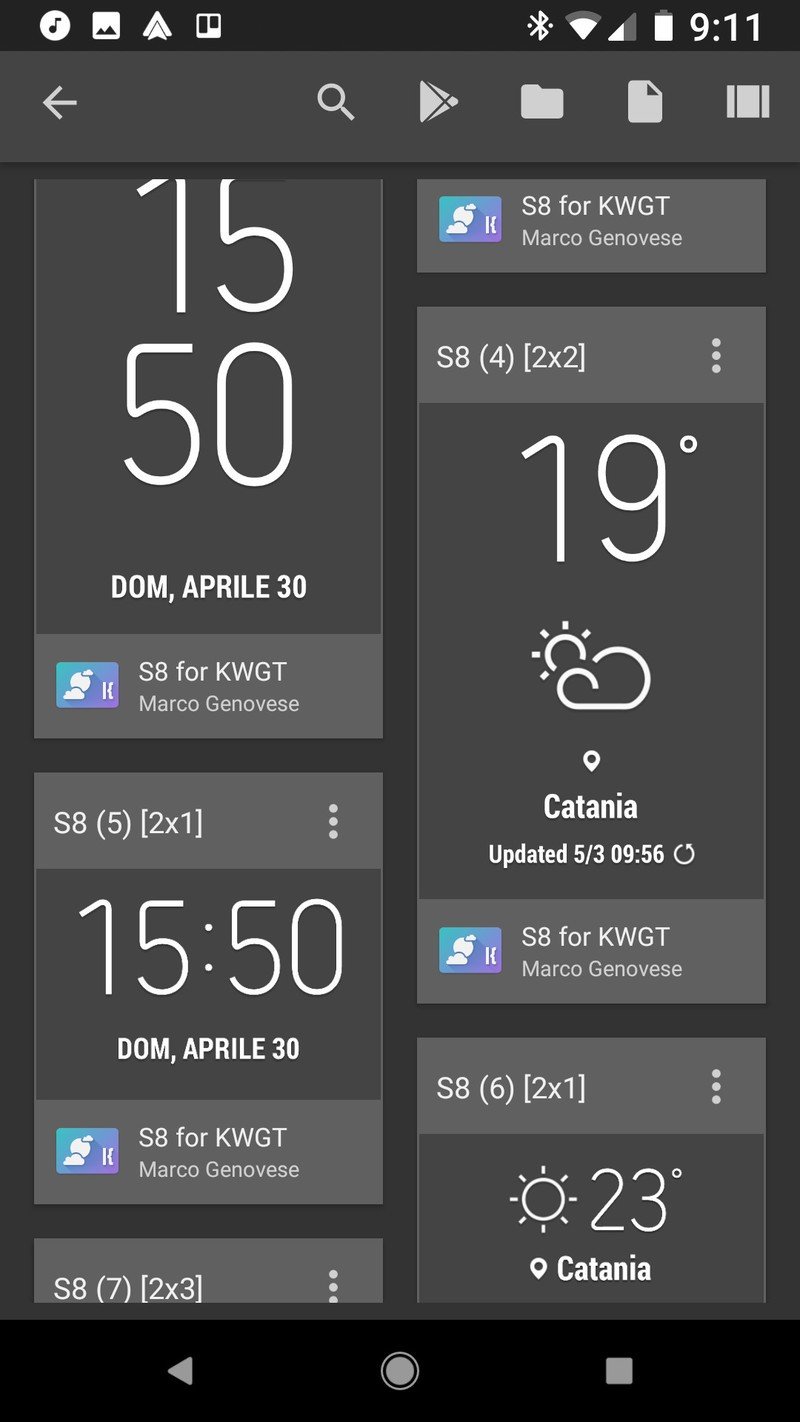Open the folder icon in toolbar
Screen dimensions: 800x1422
542,102
